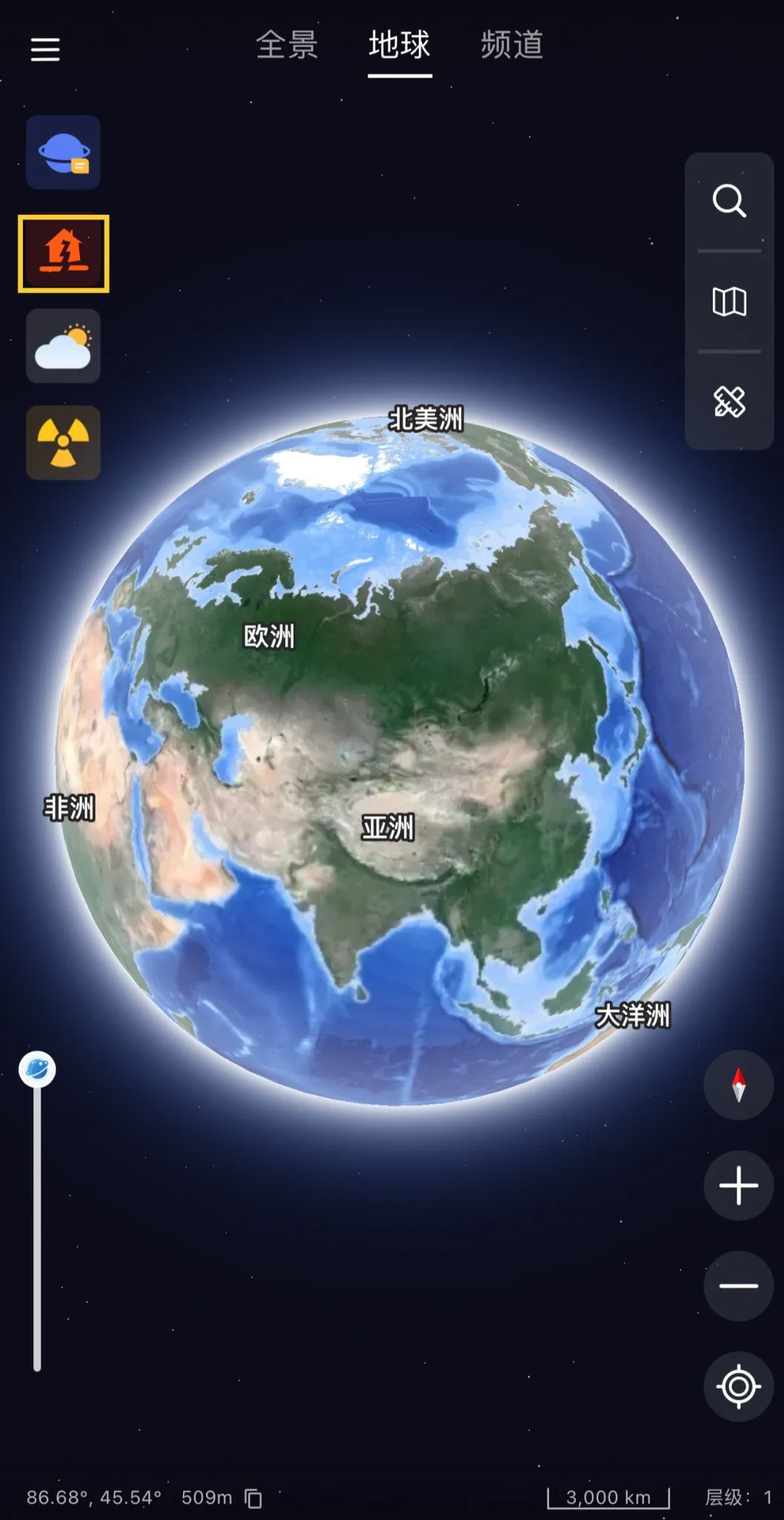This screenshot has height=1520, width=784.
Task: Zoom in with the plus button
Action: (x=738, y=1185)
